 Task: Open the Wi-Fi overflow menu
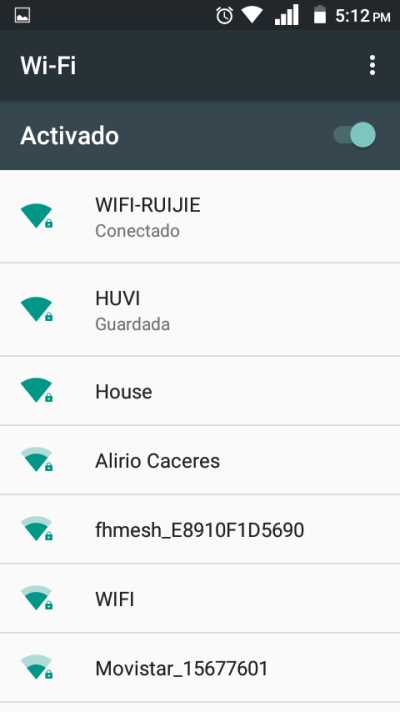tap(372, 65)
